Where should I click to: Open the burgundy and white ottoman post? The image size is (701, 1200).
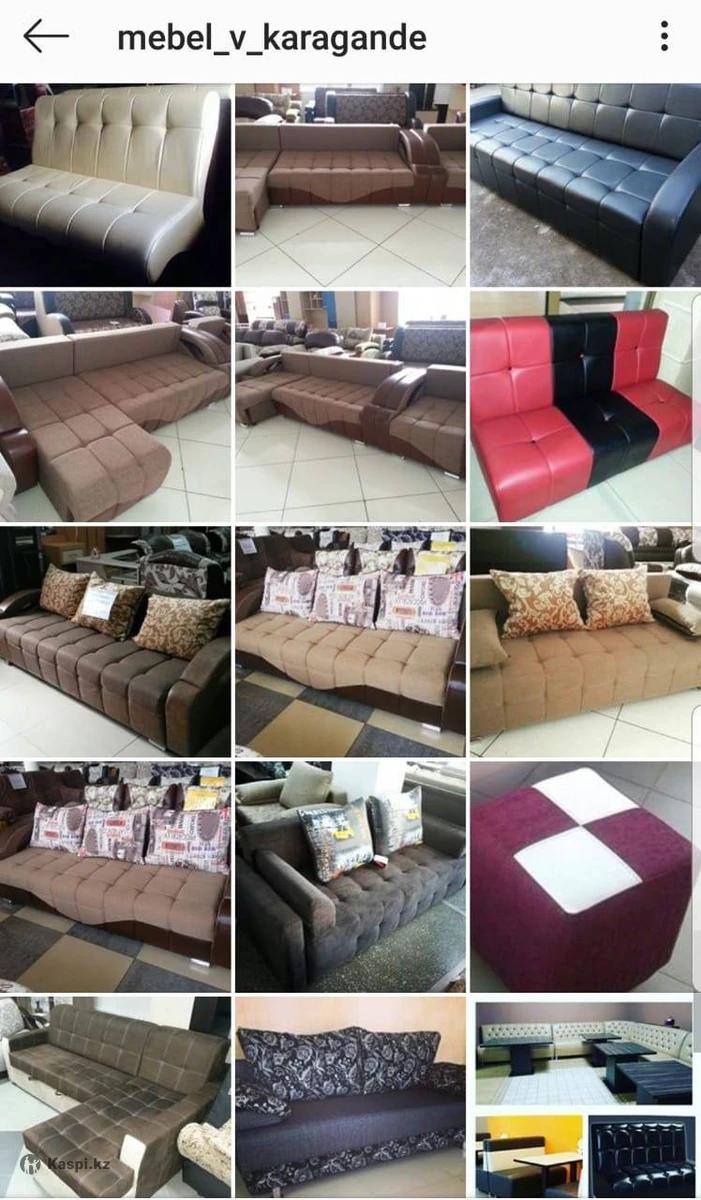click(585, 876)
